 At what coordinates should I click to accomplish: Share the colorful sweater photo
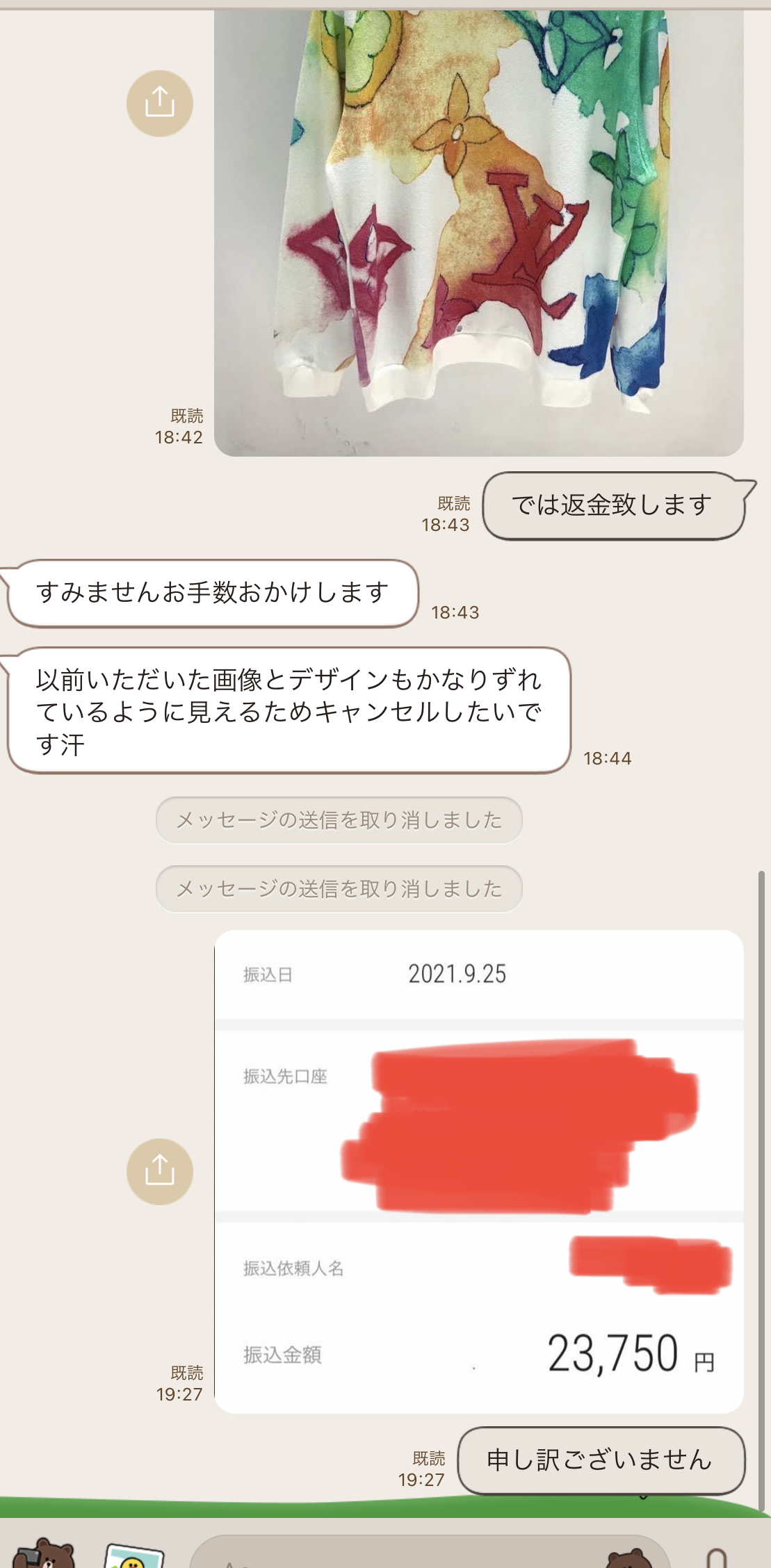click(159, 103)
